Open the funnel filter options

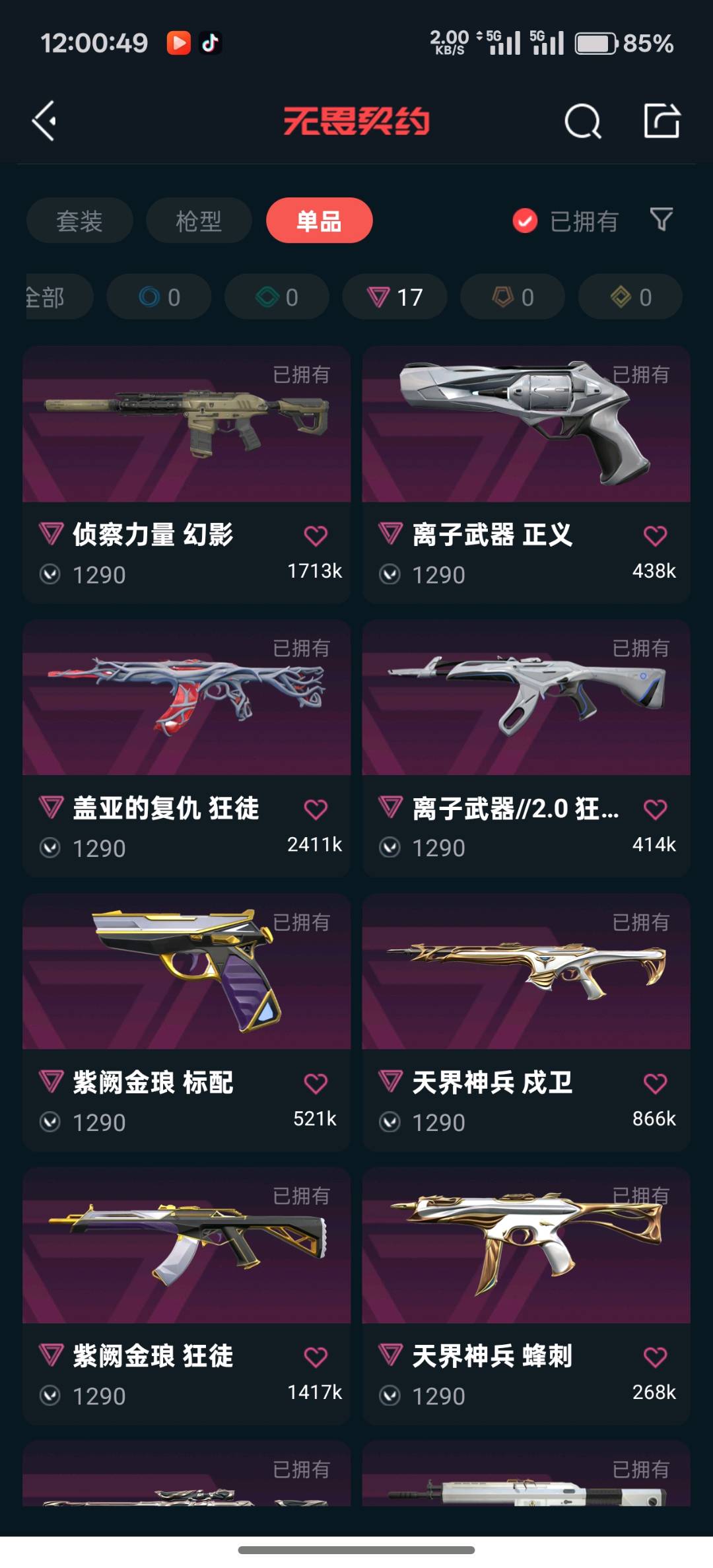click(x=661, y=219)
